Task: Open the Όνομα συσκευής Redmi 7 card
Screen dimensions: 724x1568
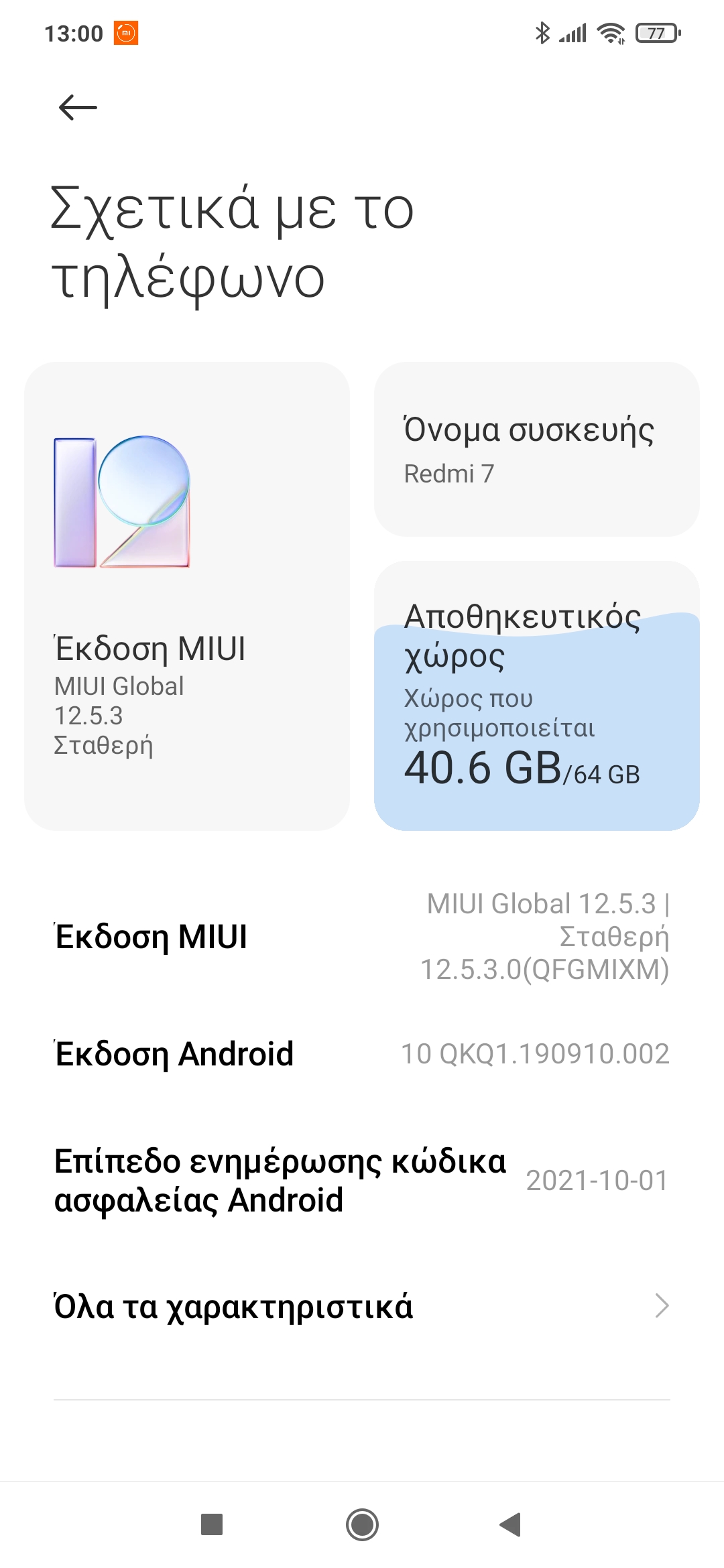Action: coord(536,449)
